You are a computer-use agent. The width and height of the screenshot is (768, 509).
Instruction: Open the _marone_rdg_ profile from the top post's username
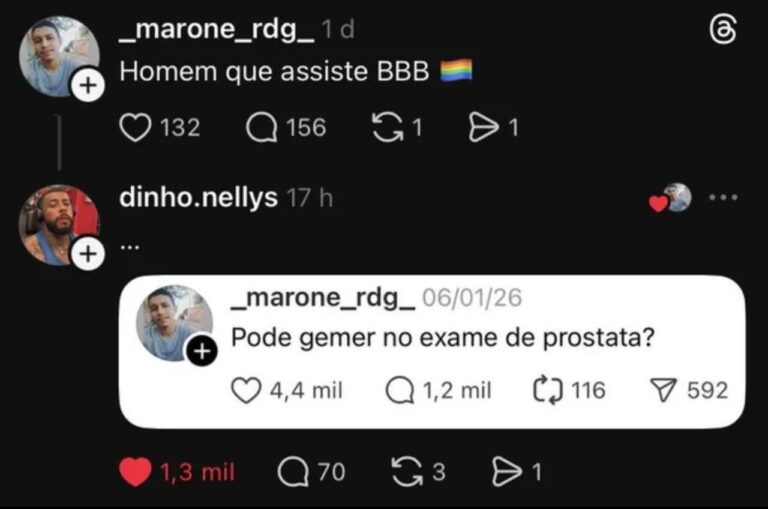(x=216, y=31)
